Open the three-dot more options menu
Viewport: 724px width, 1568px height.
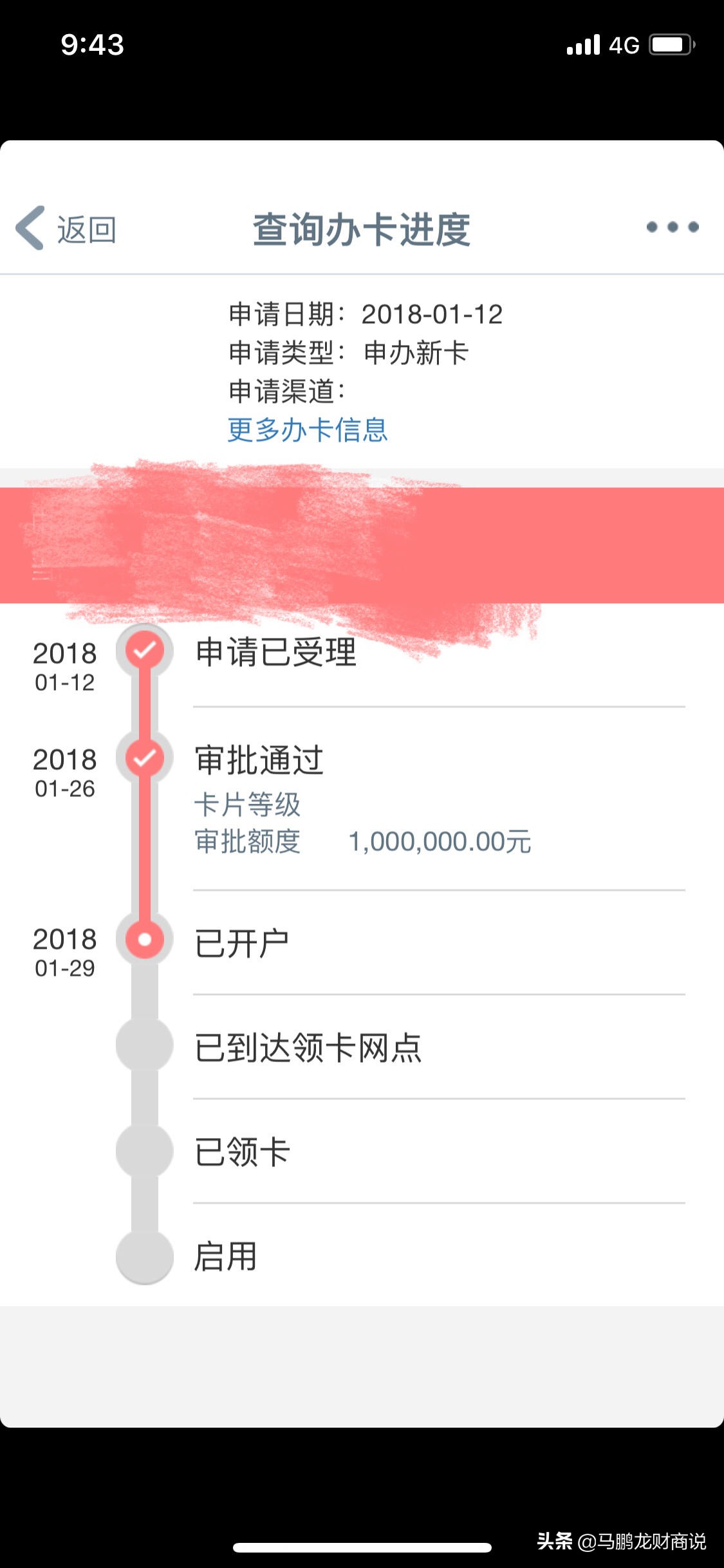coord(671,227)
